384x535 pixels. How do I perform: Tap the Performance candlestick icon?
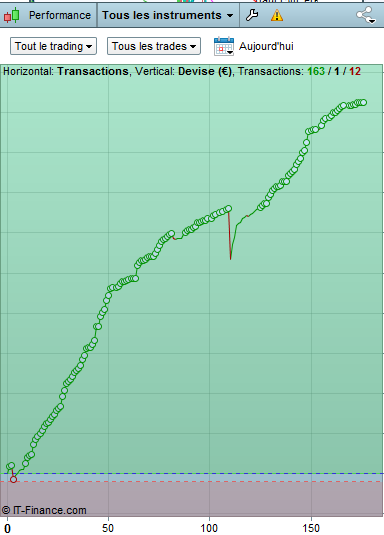tap(12, 15)
